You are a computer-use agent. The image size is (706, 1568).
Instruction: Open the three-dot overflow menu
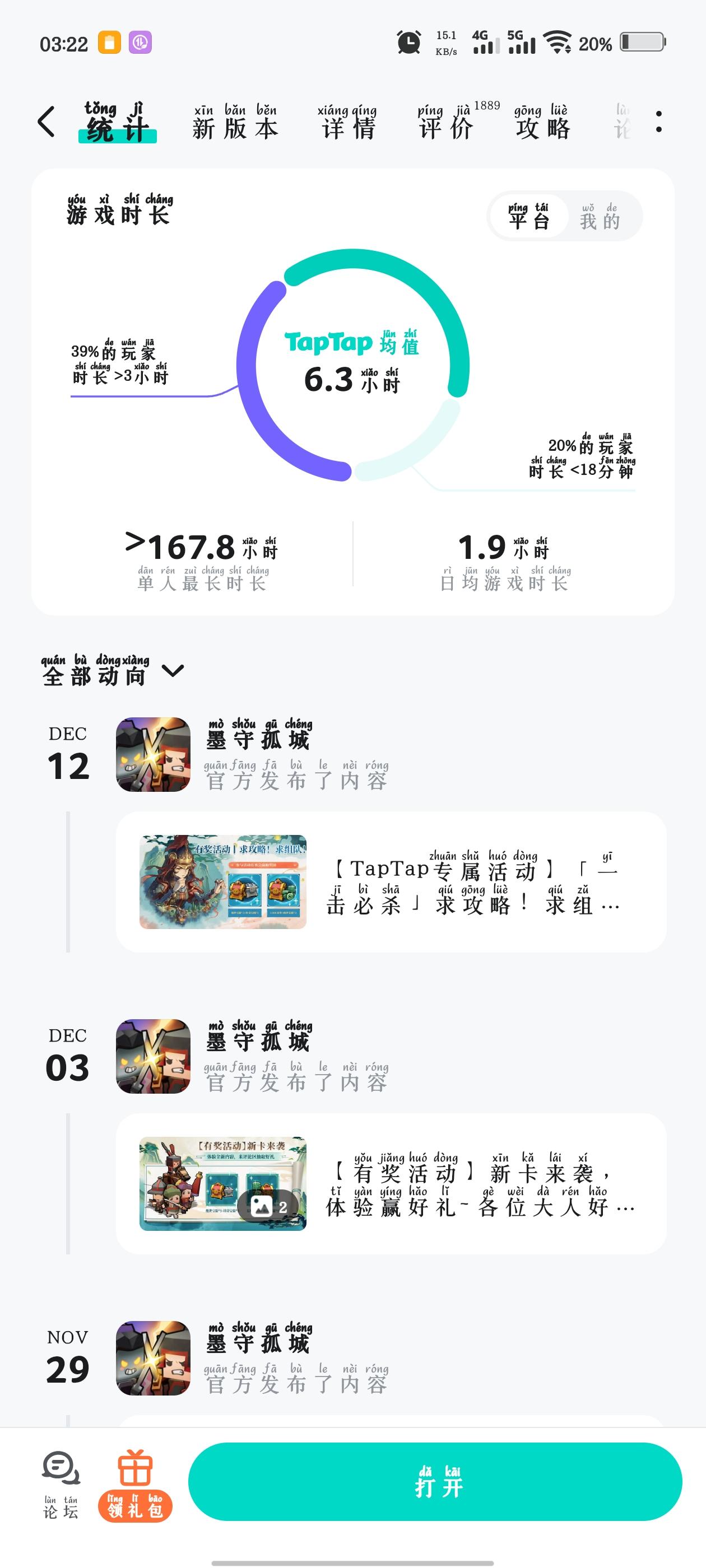click(x=658, y=122)
